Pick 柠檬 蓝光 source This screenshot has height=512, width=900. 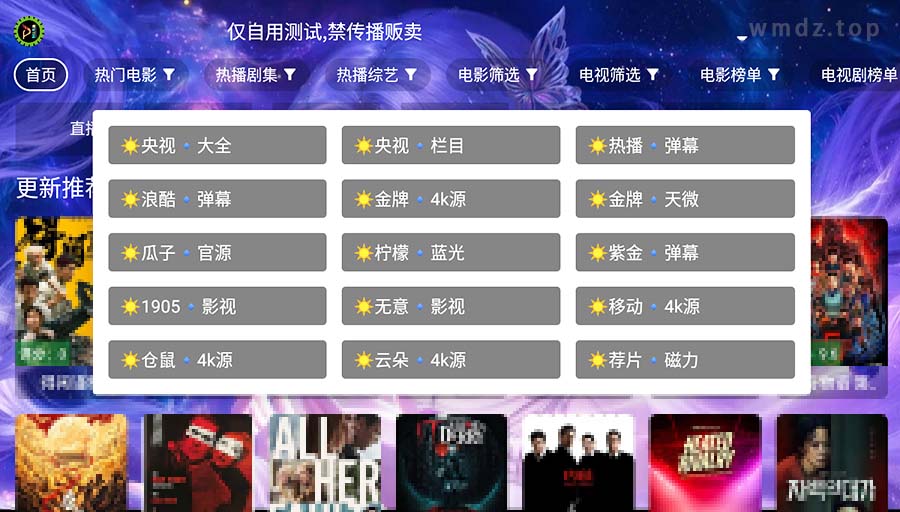point(451,253)
